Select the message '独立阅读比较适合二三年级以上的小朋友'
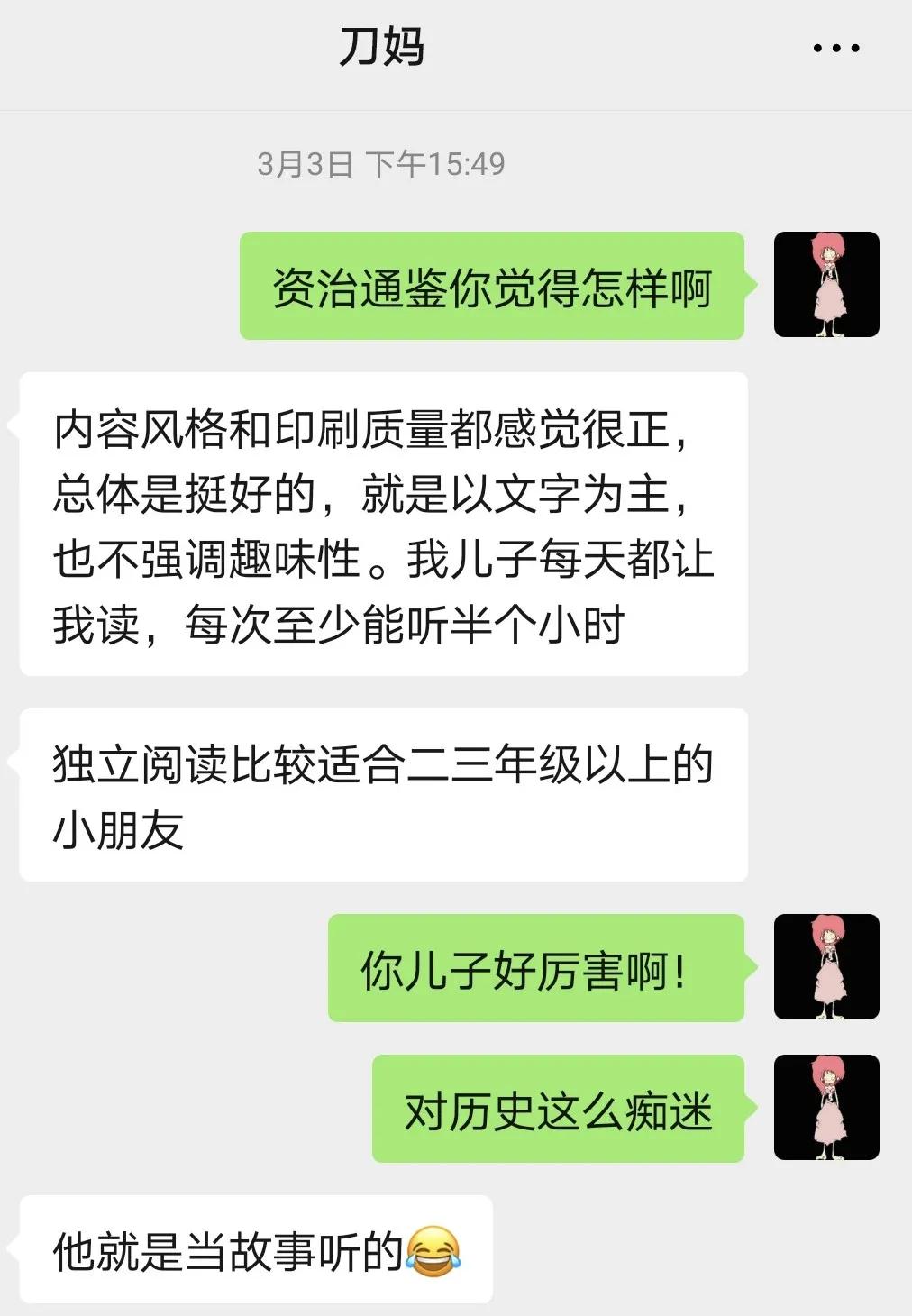The image size is (912, 1316). (x=383, y=791)
